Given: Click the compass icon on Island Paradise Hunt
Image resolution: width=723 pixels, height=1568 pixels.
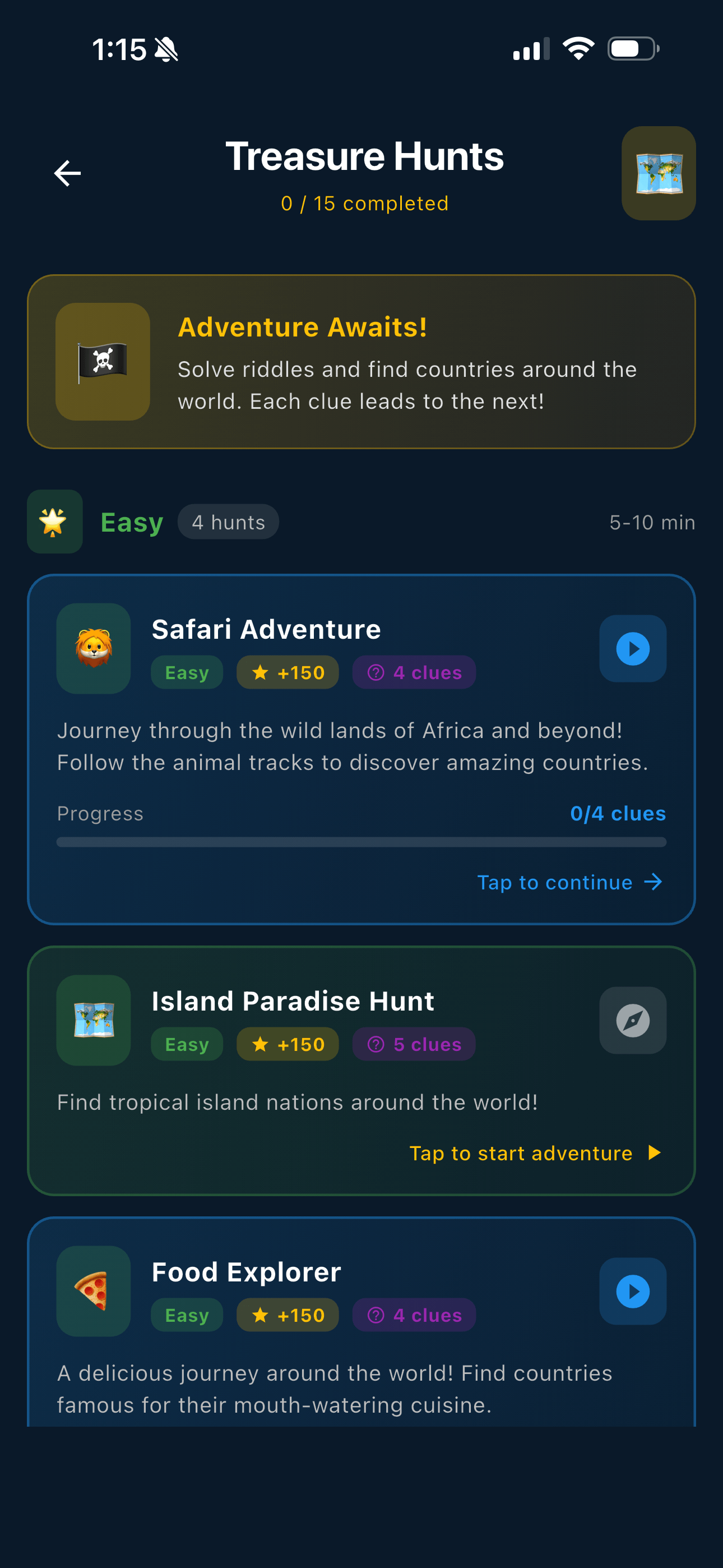Looking at the screenshot, I should [x=632, y=1020].
